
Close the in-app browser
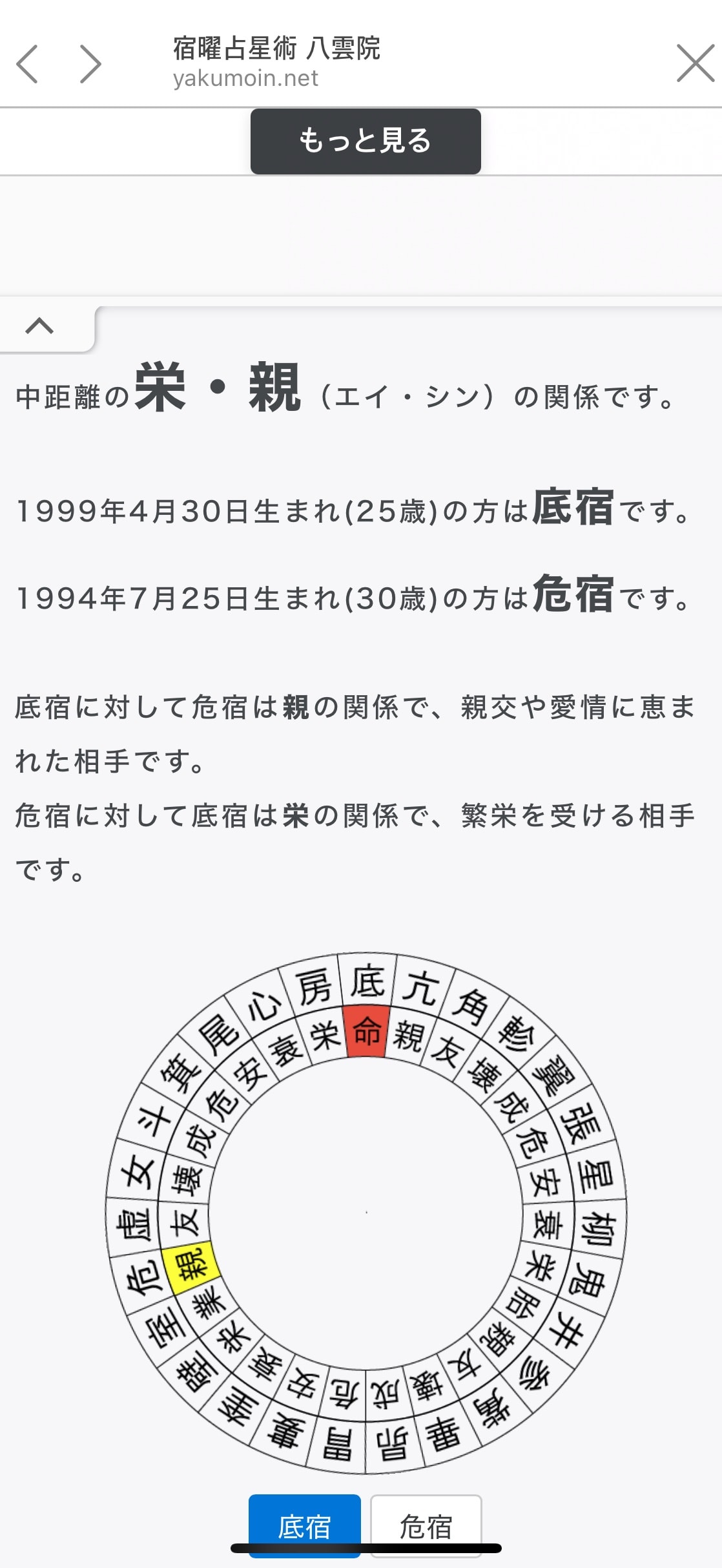[x=695, y=63]
